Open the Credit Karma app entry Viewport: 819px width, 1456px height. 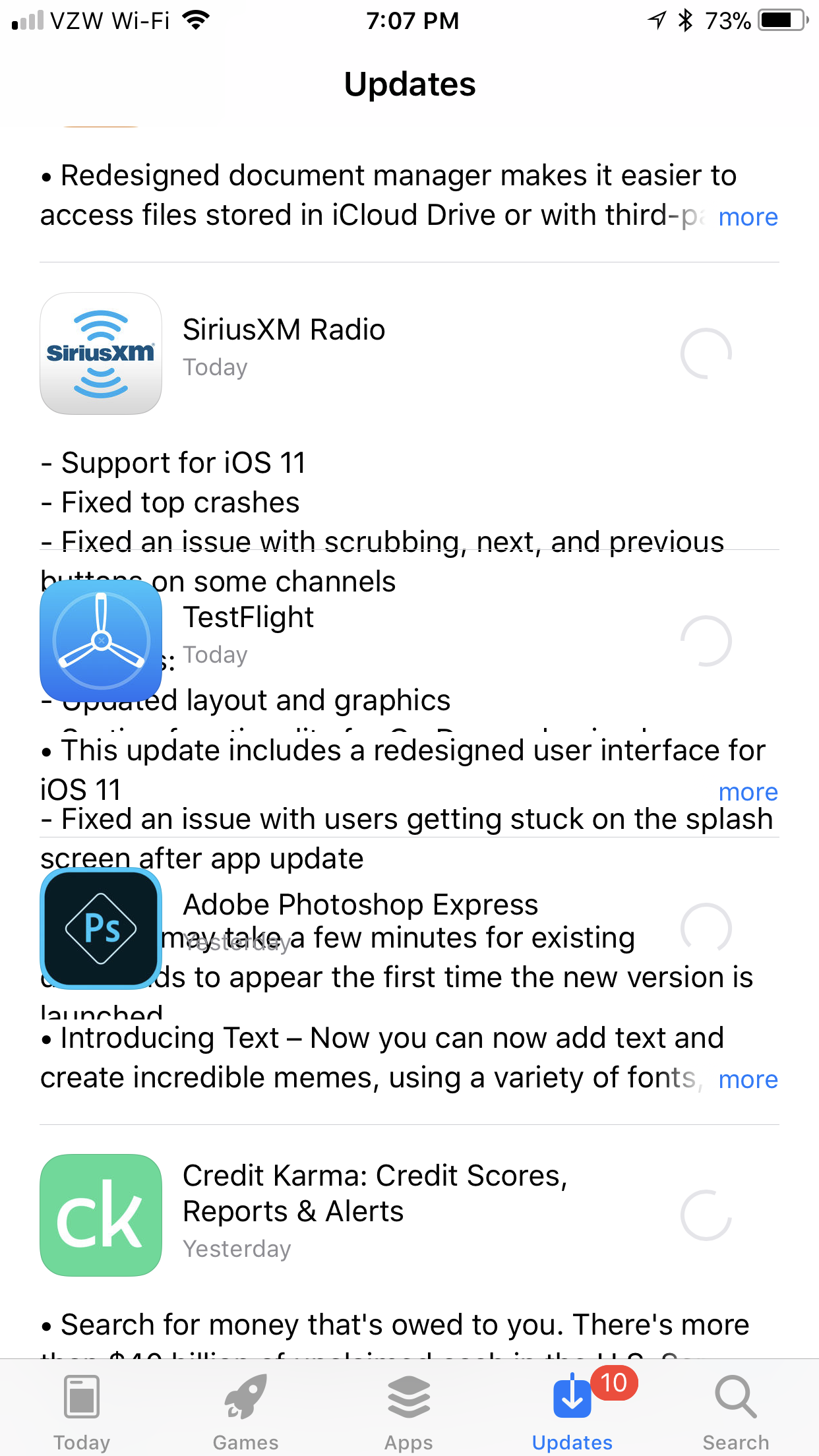[375, 1194]
